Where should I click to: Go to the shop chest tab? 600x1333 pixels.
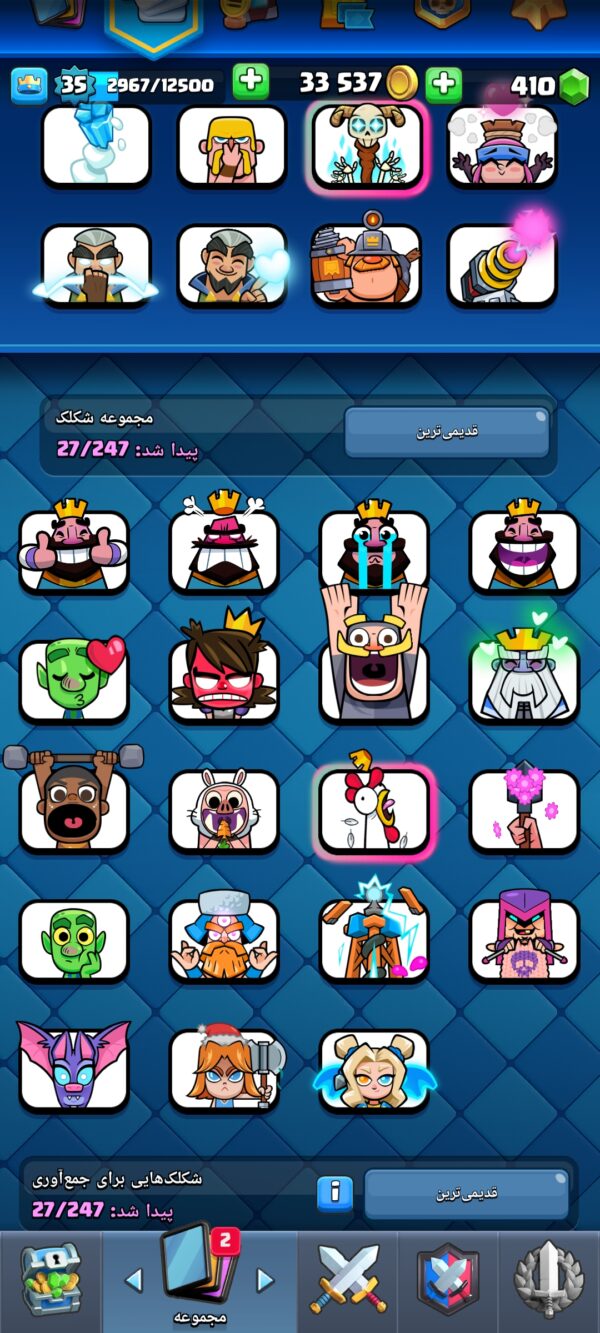pyautogui.click(x=51, y=1279)
